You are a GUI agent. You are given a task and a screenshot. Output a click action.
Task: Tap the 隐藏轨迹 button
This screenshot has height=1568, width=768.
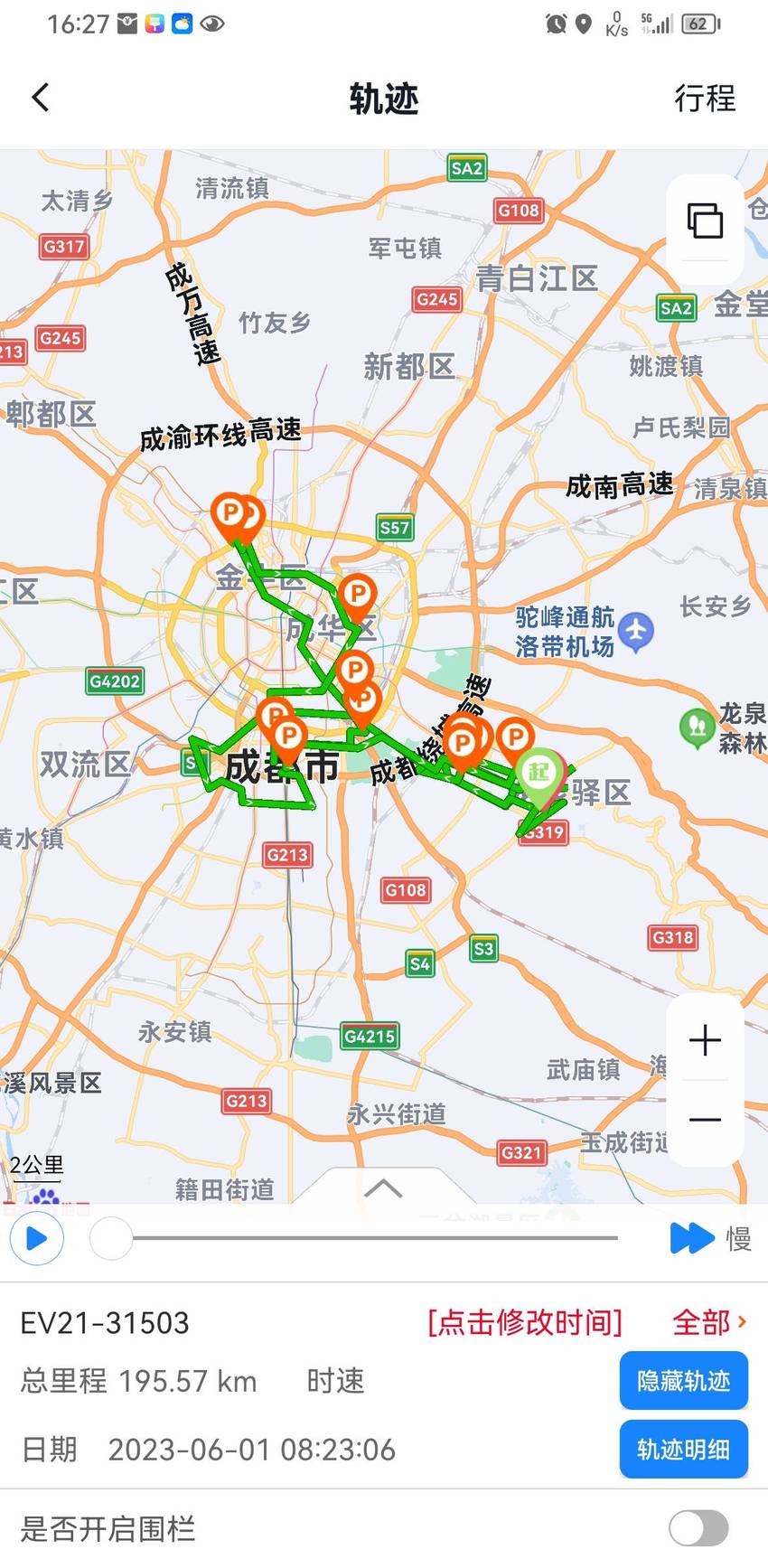(x=683, y=1381)
